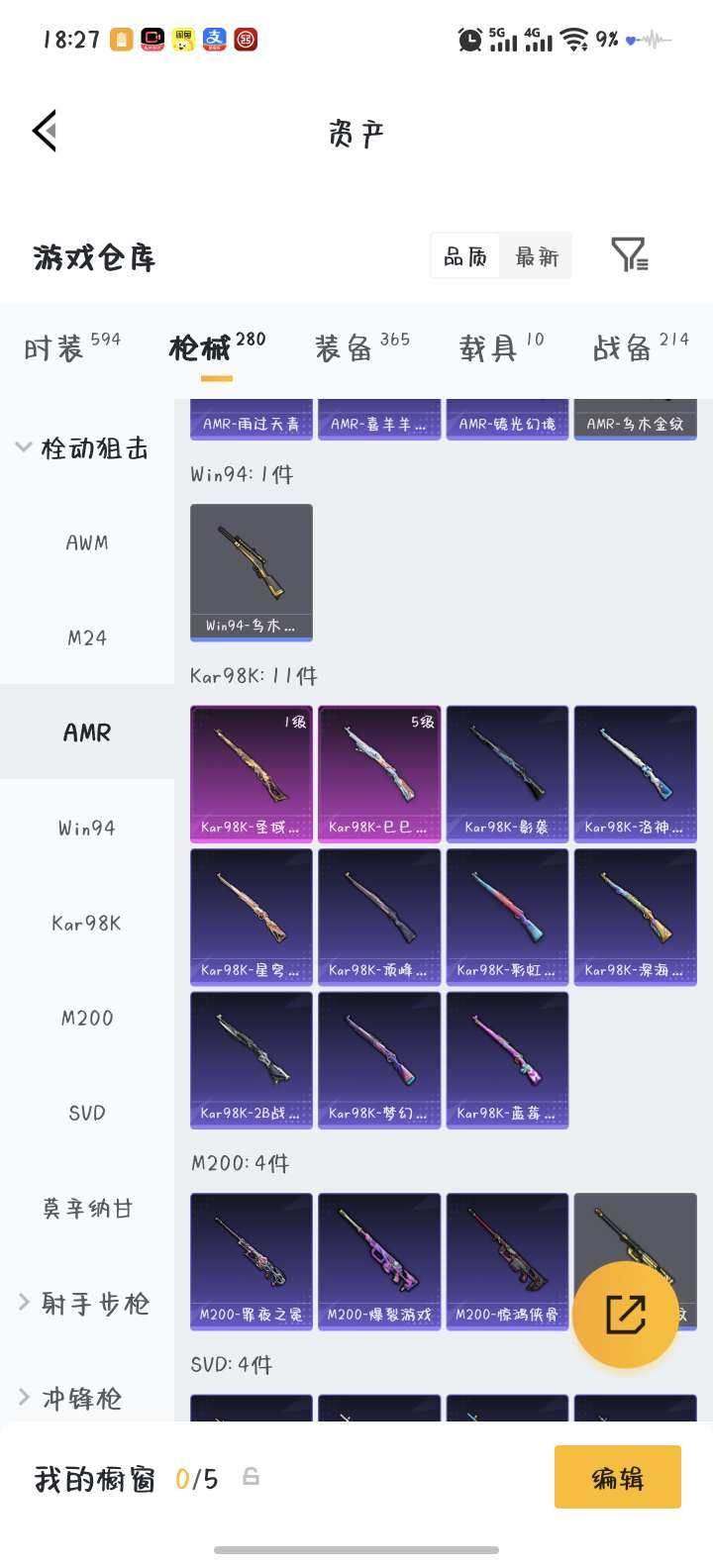Switch to the 战备 tab
This screenshot has height=1568, width=713.
[x=640, y=347]
